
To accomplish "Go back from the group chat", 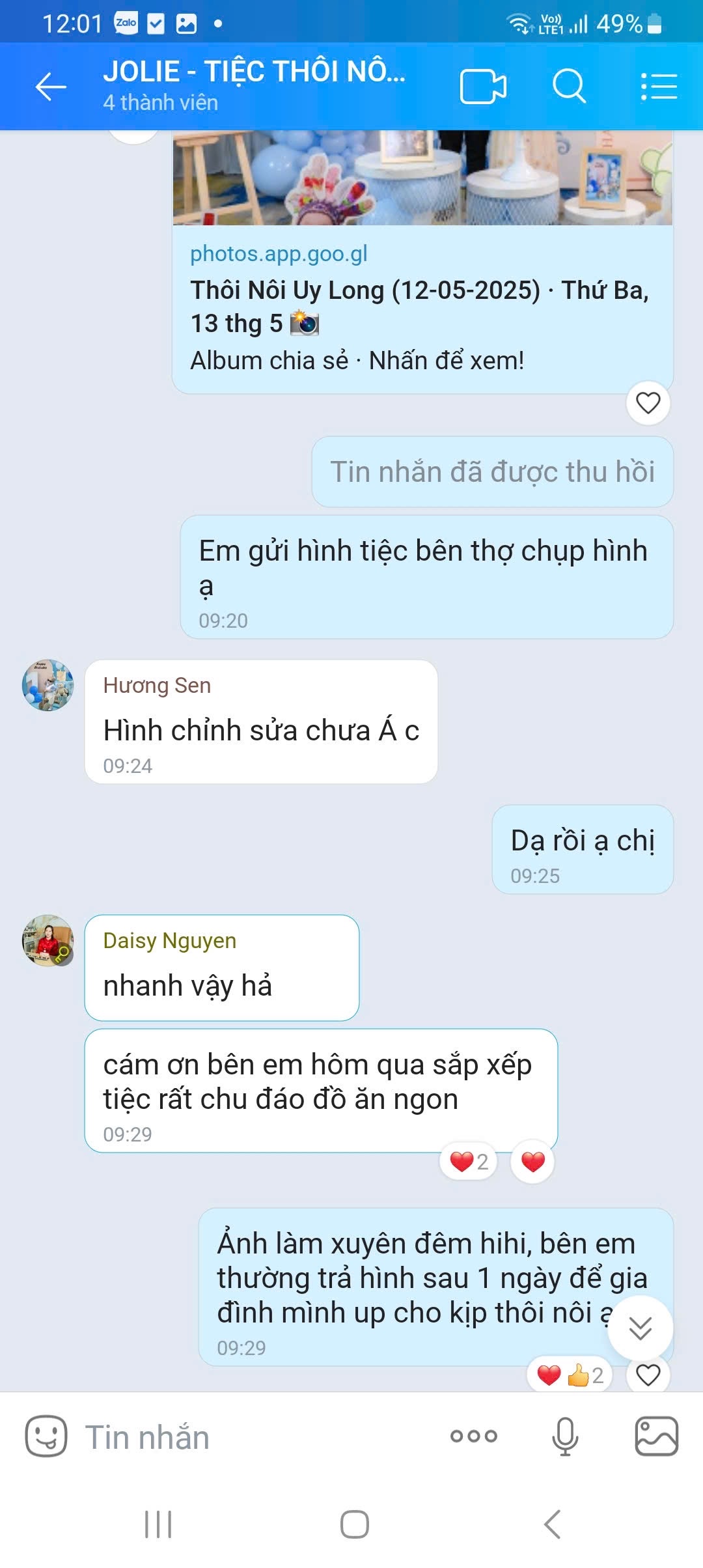I will [51, 87].
